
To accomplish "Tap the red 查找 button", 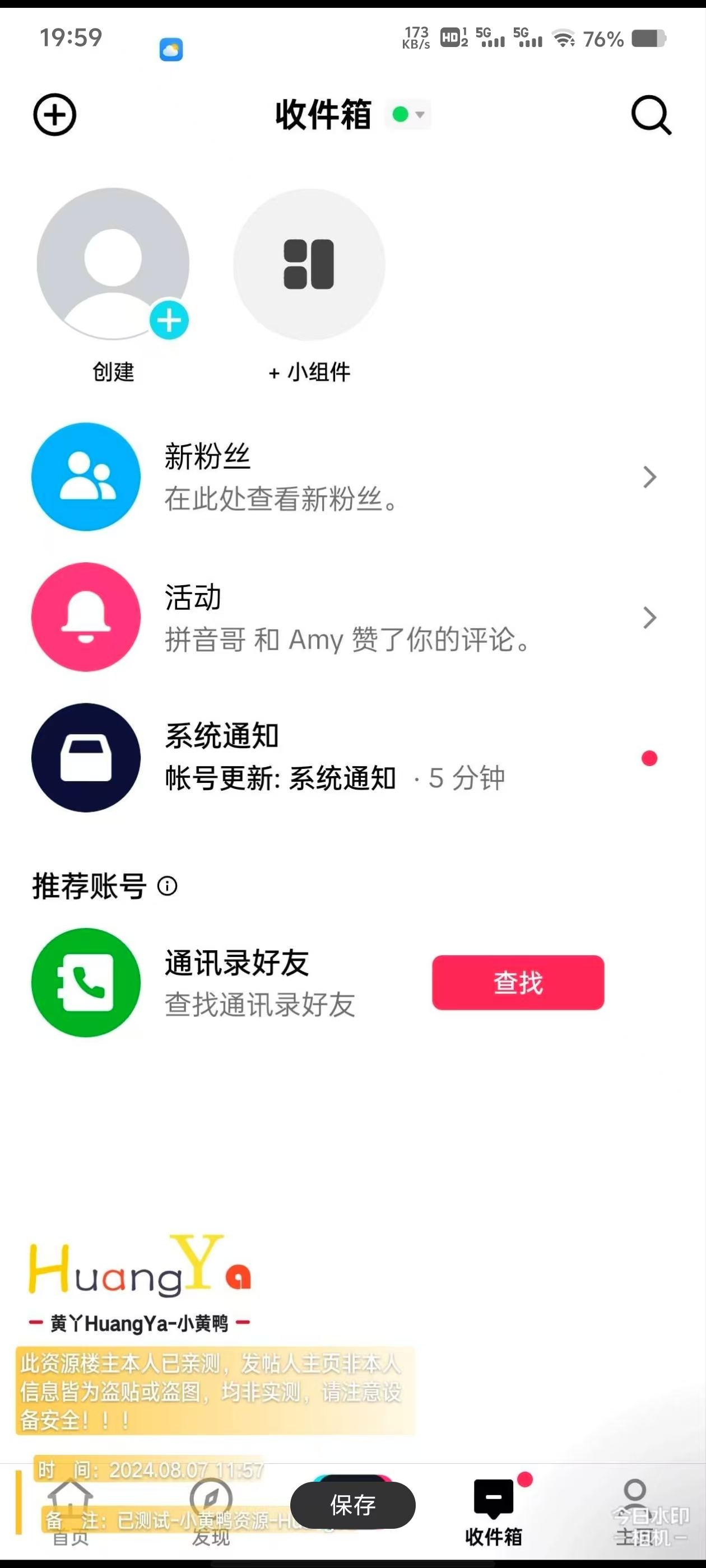I will tap(518, 982).
